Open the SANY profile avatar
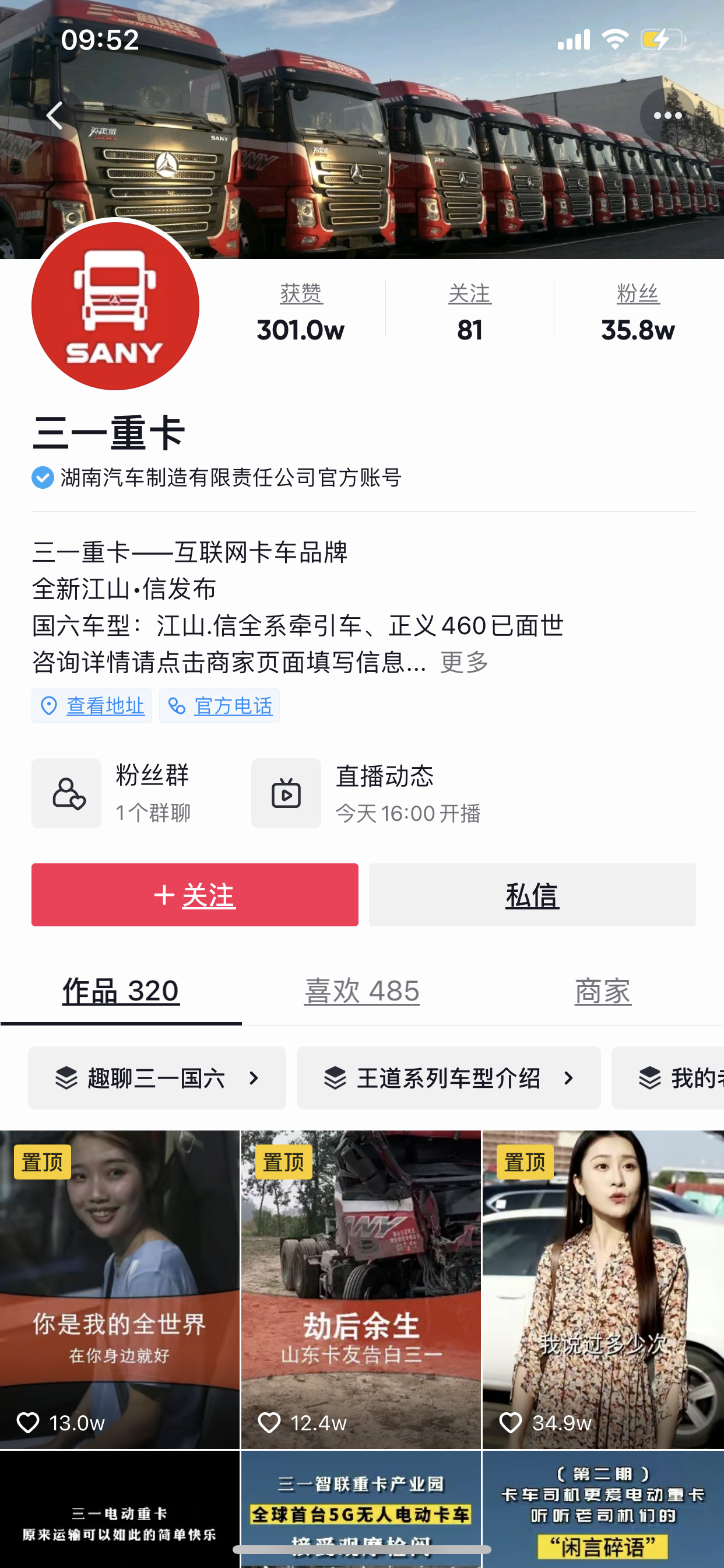 pos(115,306)
